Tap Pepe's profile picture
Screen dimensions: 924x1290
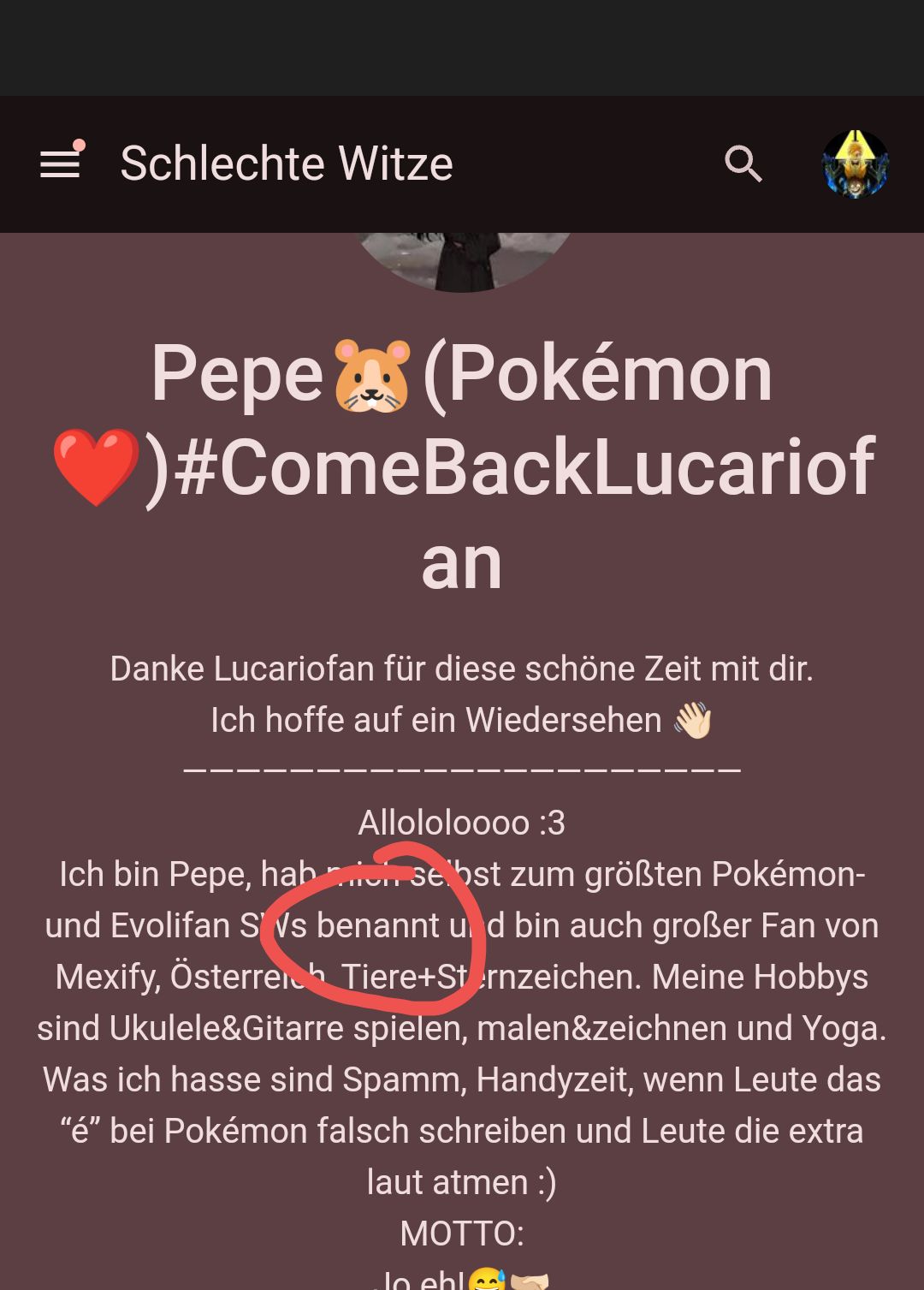pos(463,261)
